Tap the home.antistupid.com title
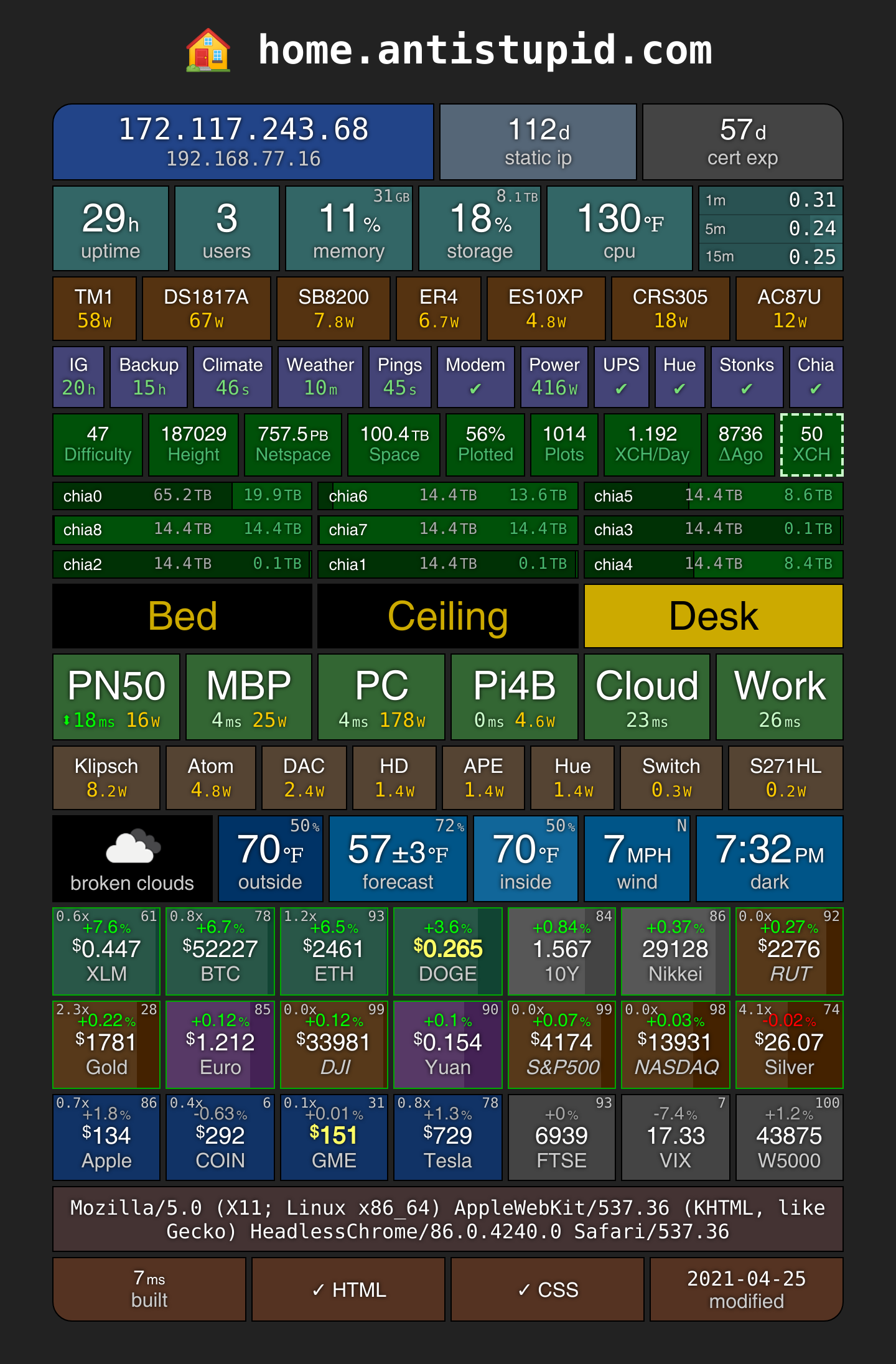The height and width of the screenshot is (1364, 896). (485, 50)
